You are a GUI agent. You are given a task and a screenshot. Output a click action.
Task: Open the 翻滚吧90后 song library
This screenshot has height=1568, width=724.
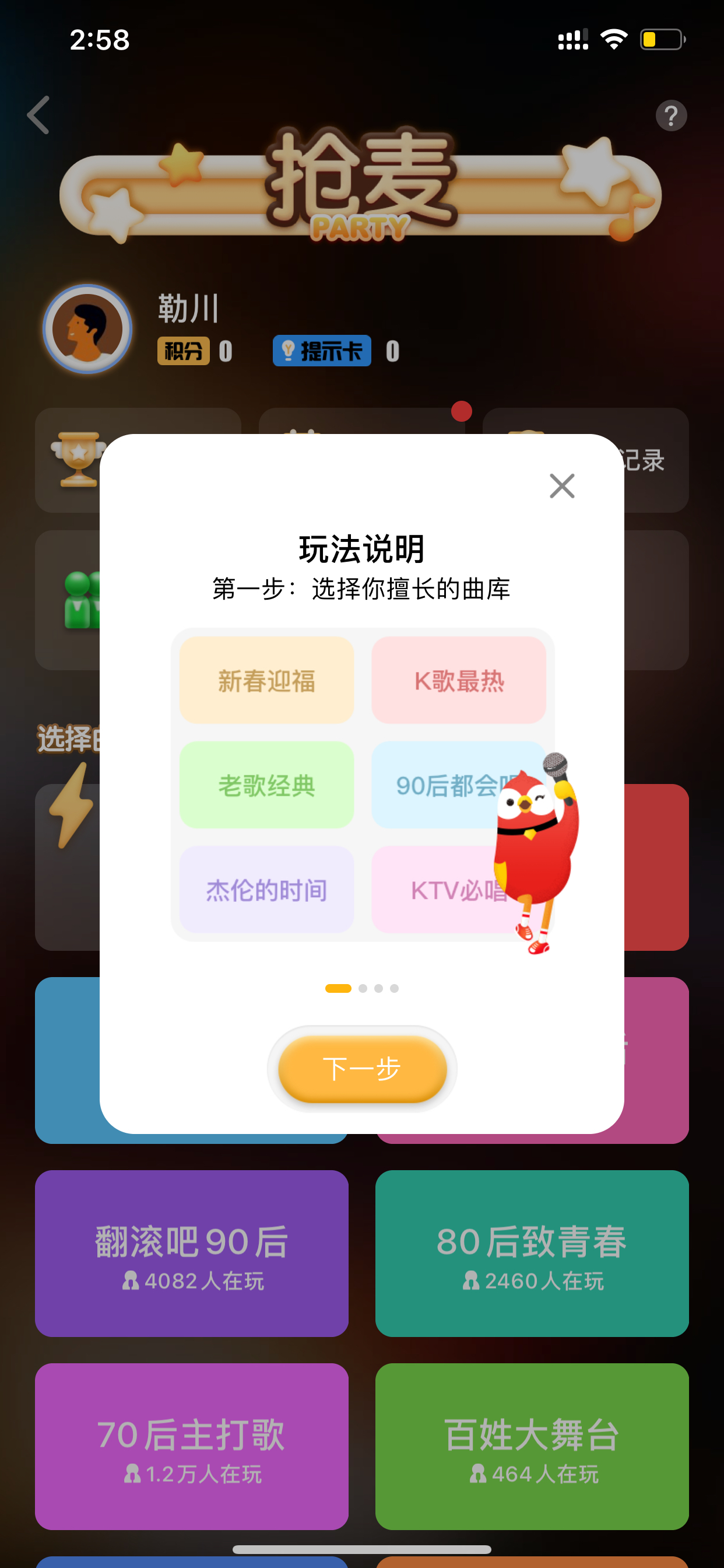(192, 1254)
